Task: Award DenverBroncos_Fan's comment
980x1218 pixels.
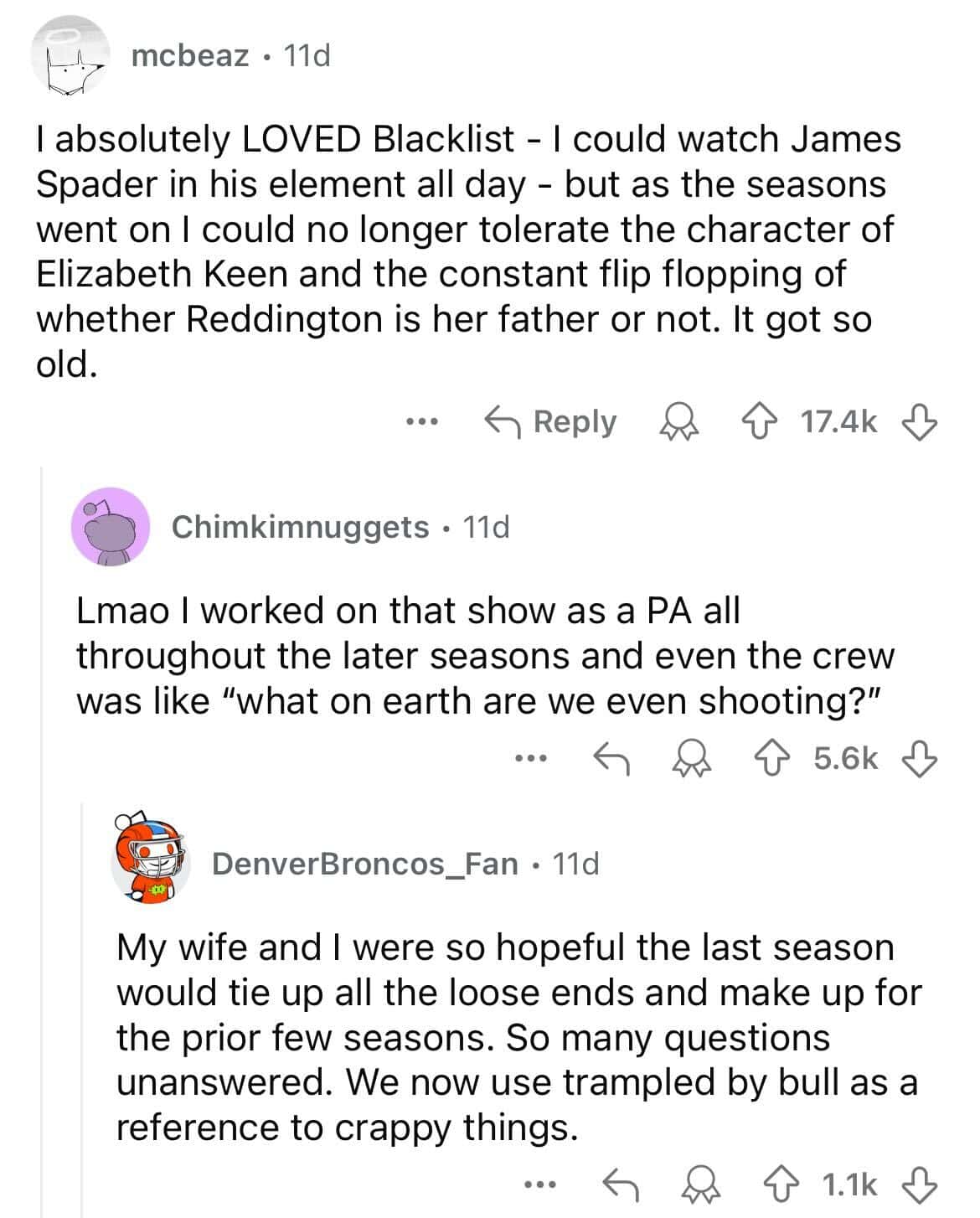Action: coord(699,1184)
